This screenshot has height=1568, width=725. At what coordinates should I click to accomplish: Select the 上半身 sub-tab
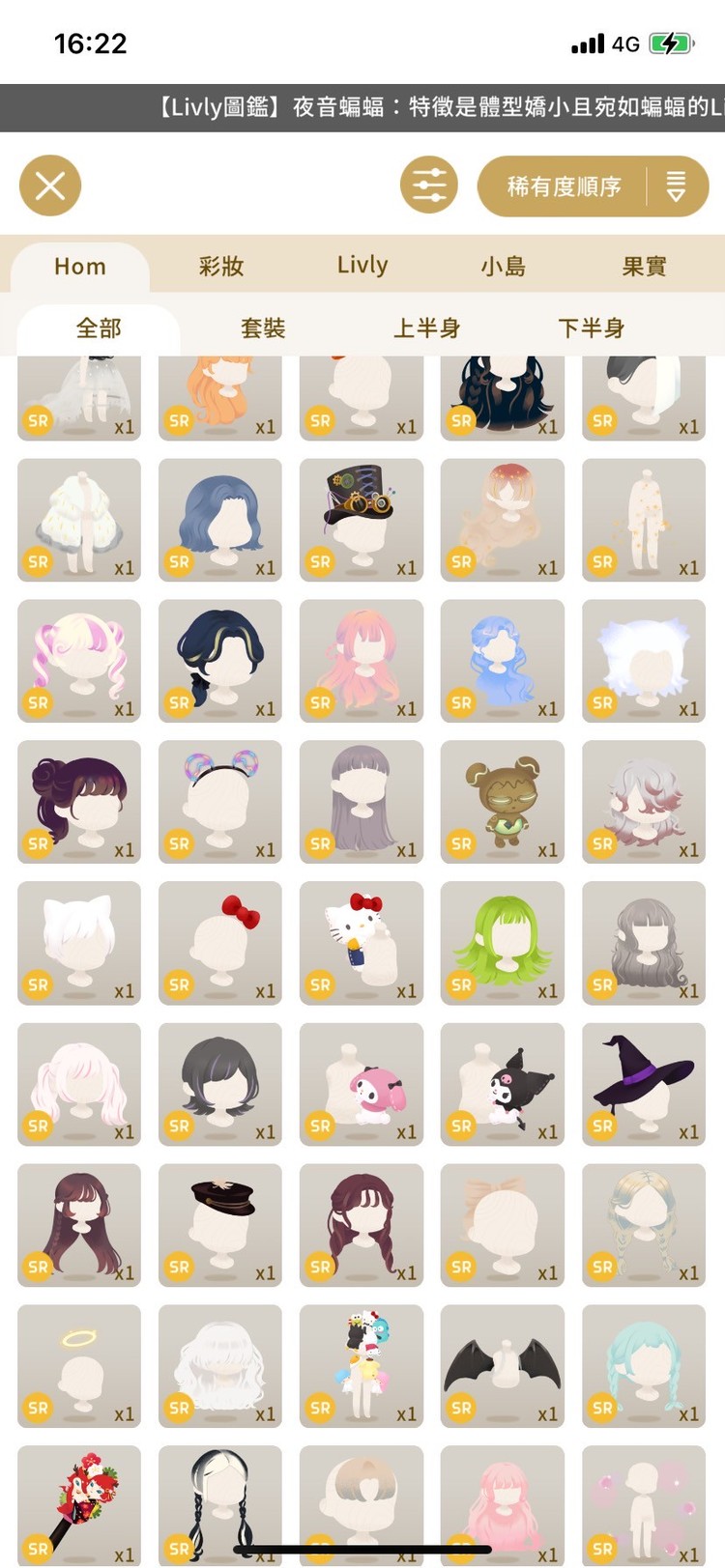(426, 328)
